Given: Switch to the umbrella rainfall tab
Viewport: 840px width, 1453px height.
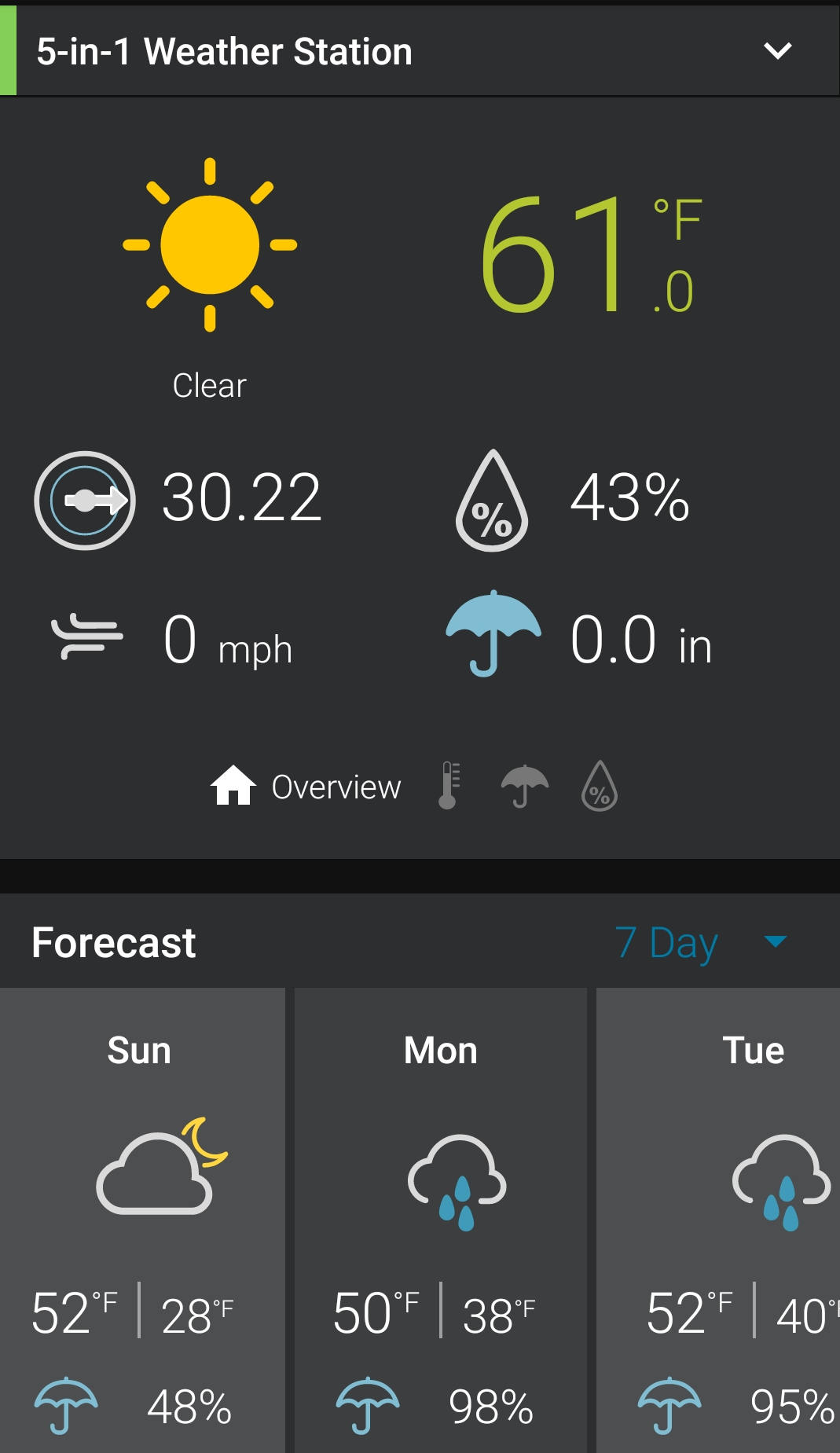Looking at the screenshot, I should pos(525,786).
